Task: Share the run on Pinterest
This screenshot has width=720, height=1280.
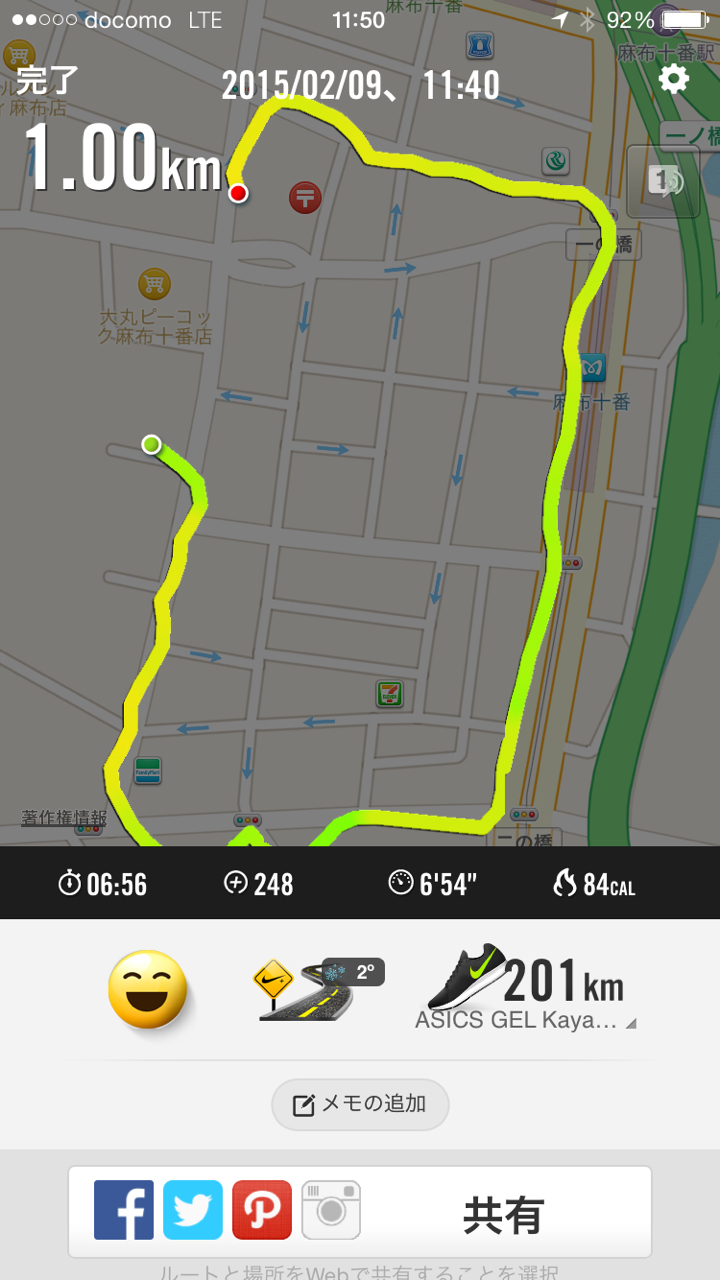Action: pos(262,1210)
